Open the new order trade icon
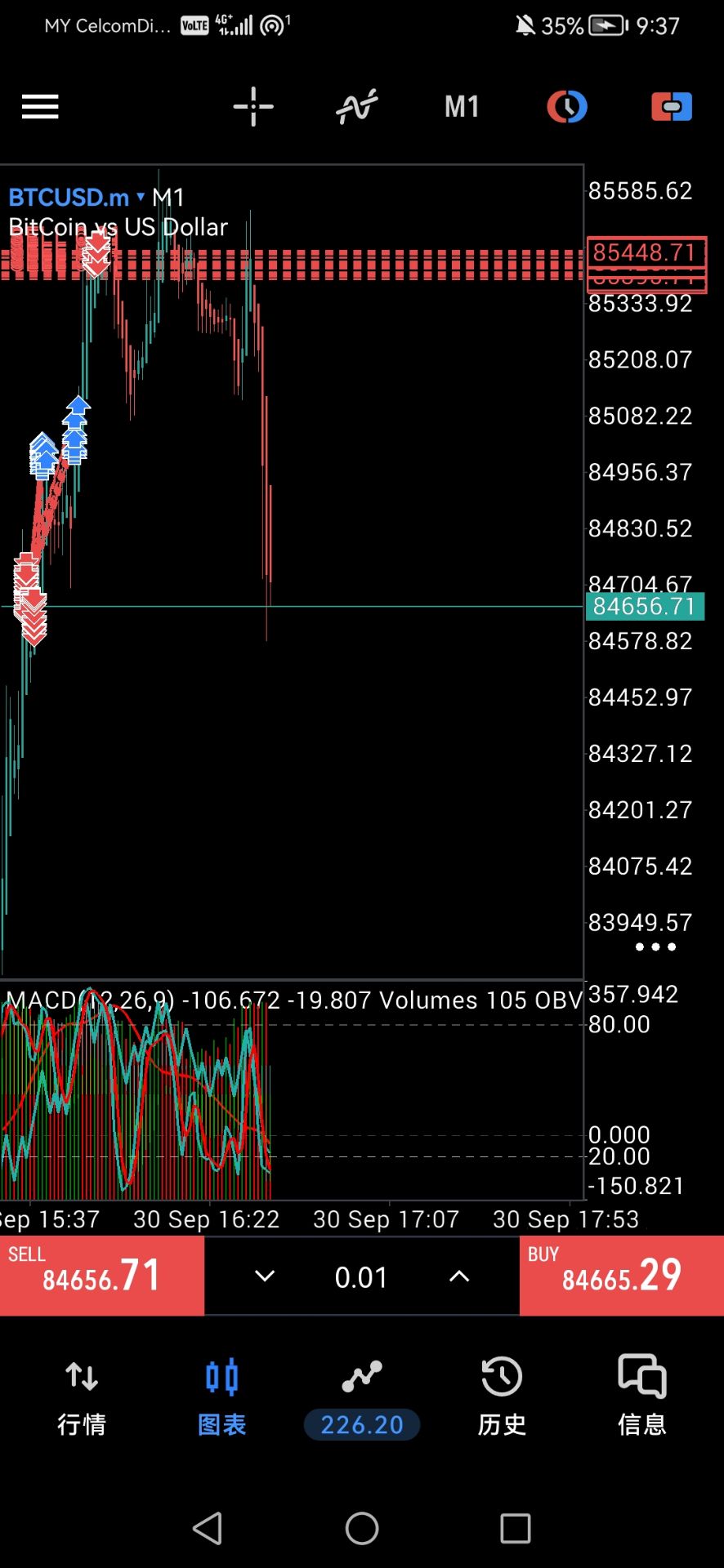Screen dimensions: 724x1568 [672, 107]
